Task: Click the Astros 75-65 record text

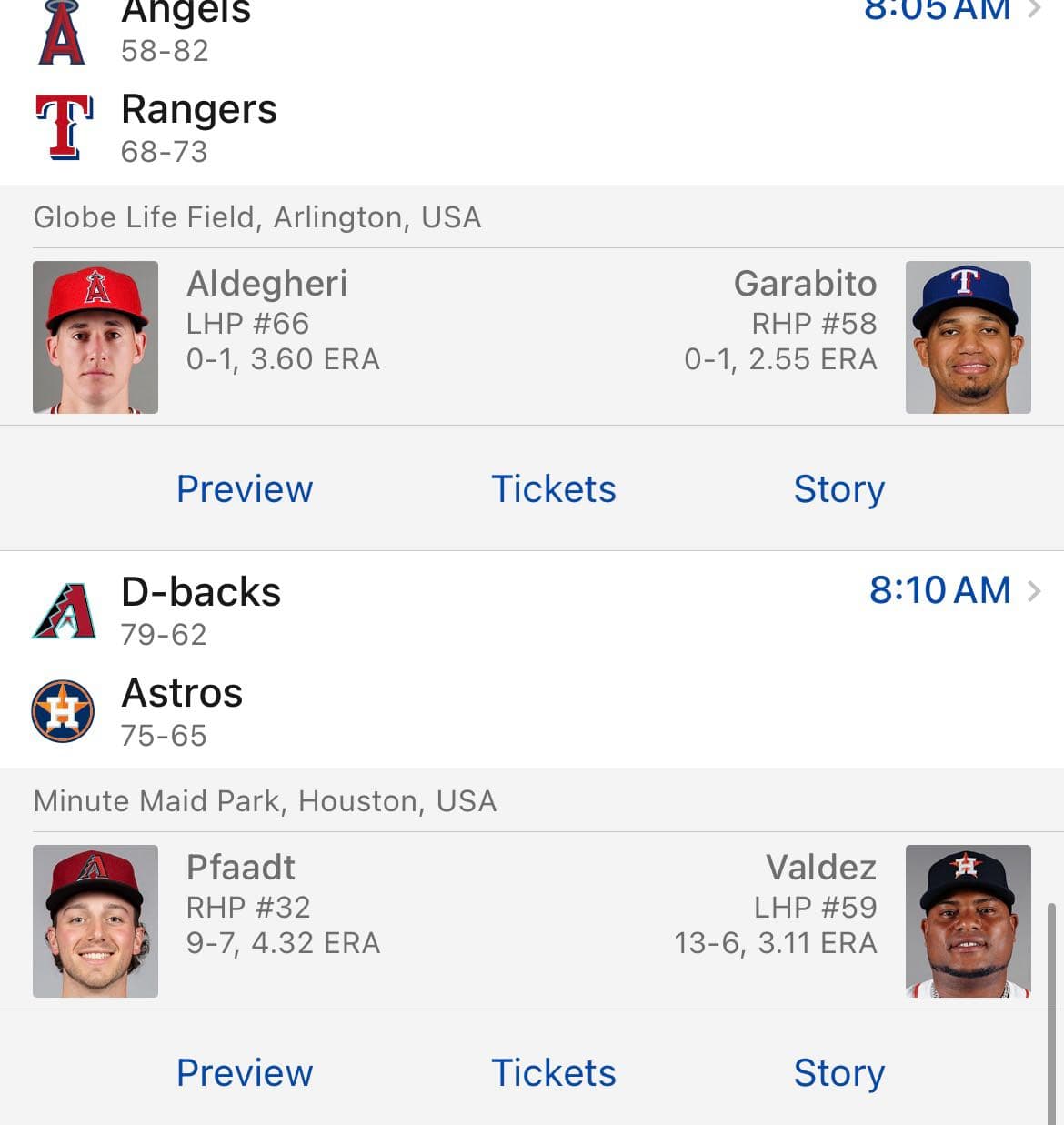Action: click(164, 737)
